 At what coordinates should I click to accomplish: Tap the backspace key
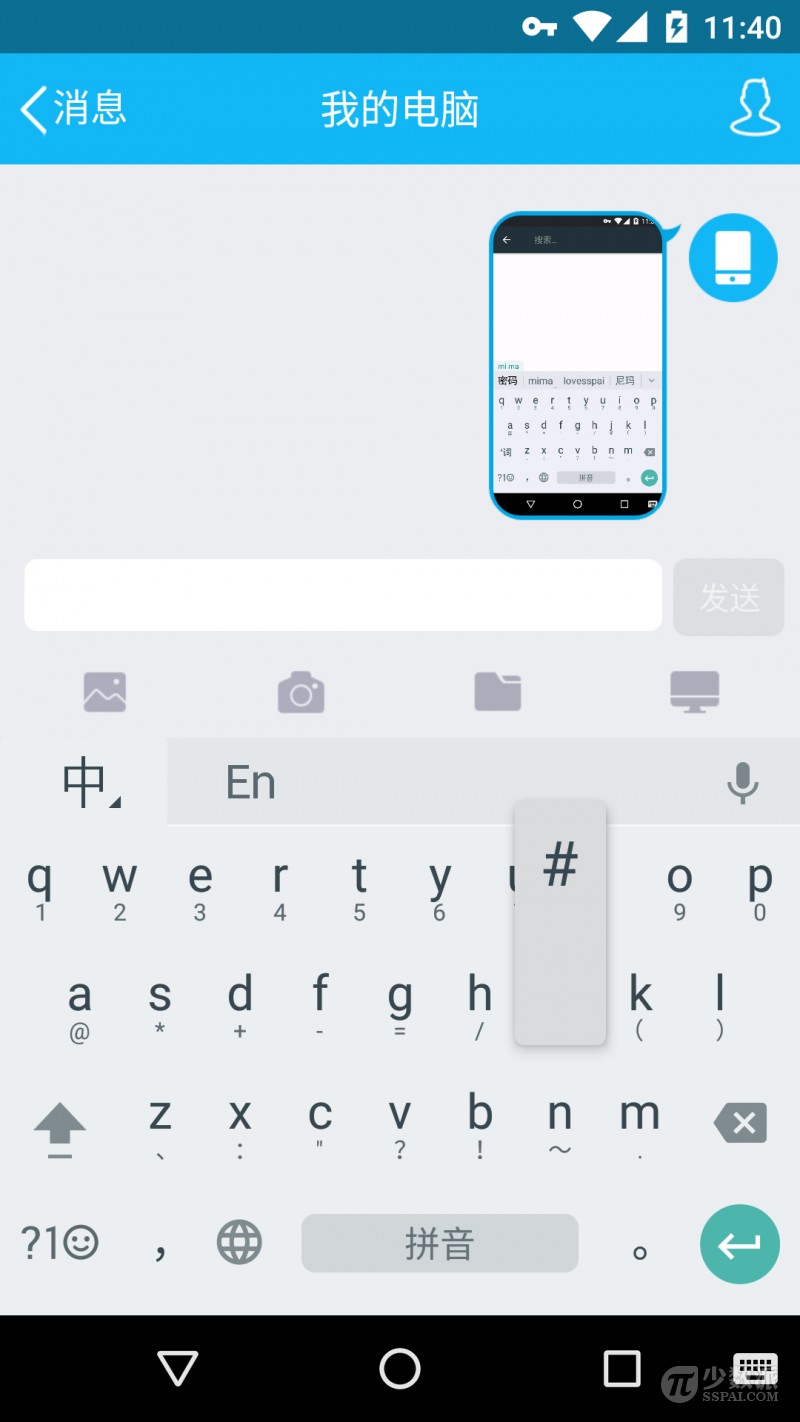pos(741,1123)
